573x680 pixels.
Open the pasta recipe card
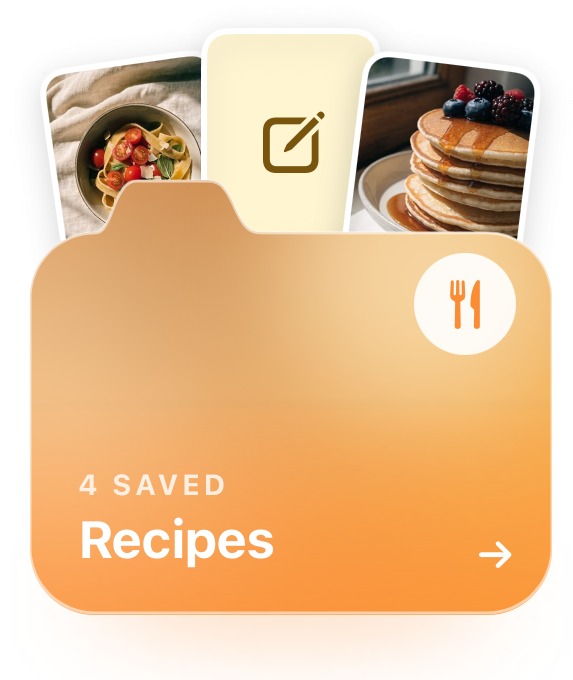(x=124, y=143)
